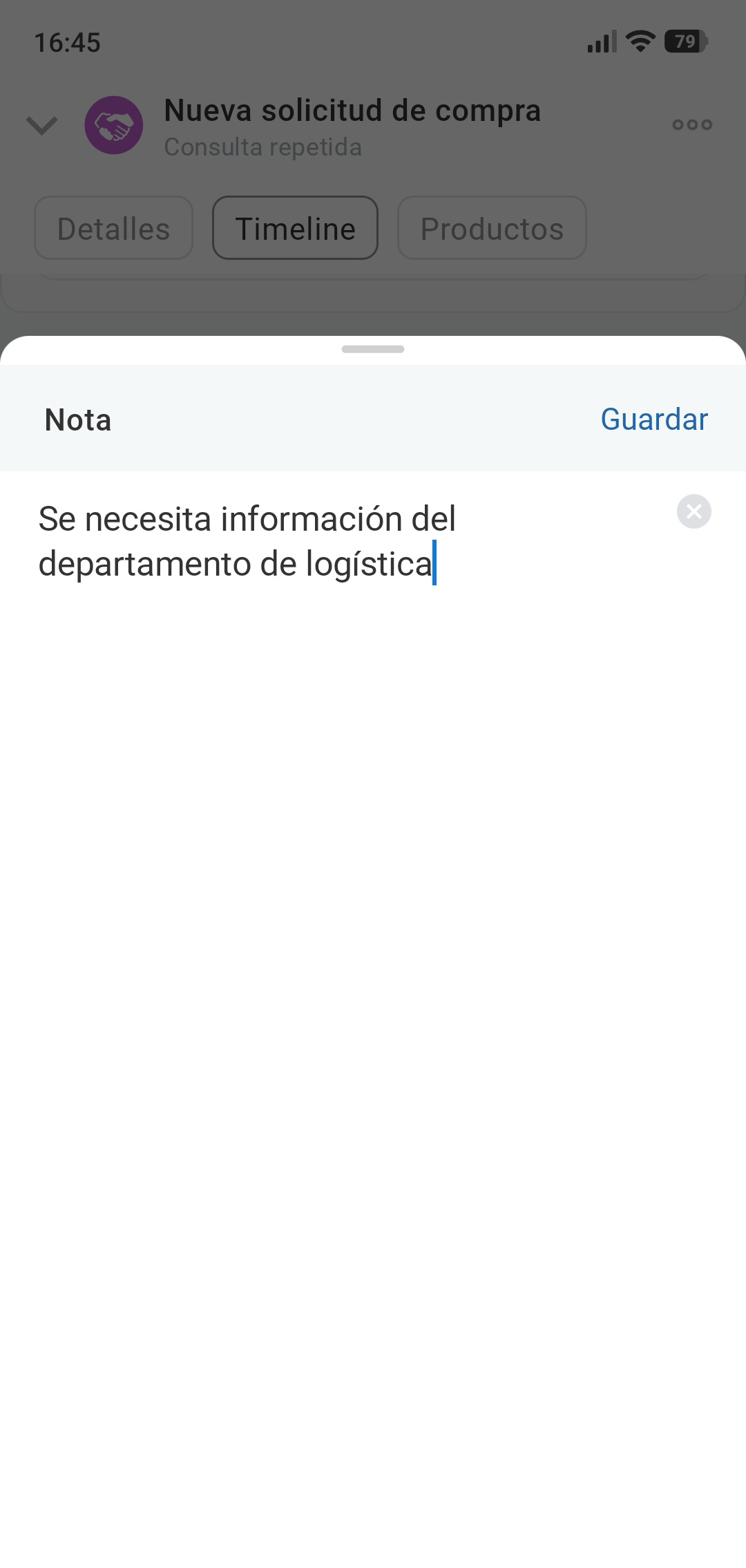Clear the note text
746x1568 pixels.
coord(694,512)
